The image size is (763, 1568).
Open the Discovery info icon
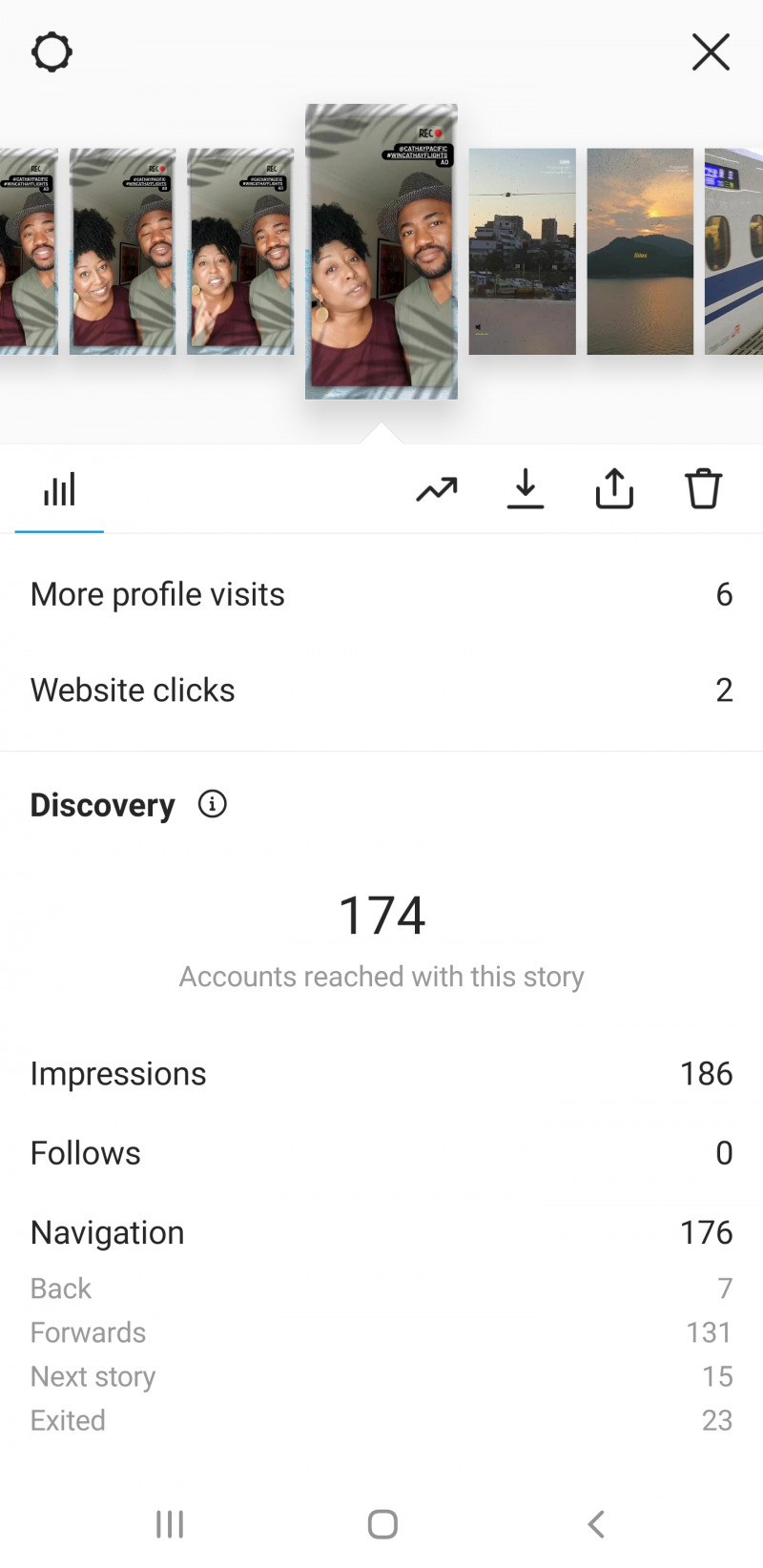[212, 804]
